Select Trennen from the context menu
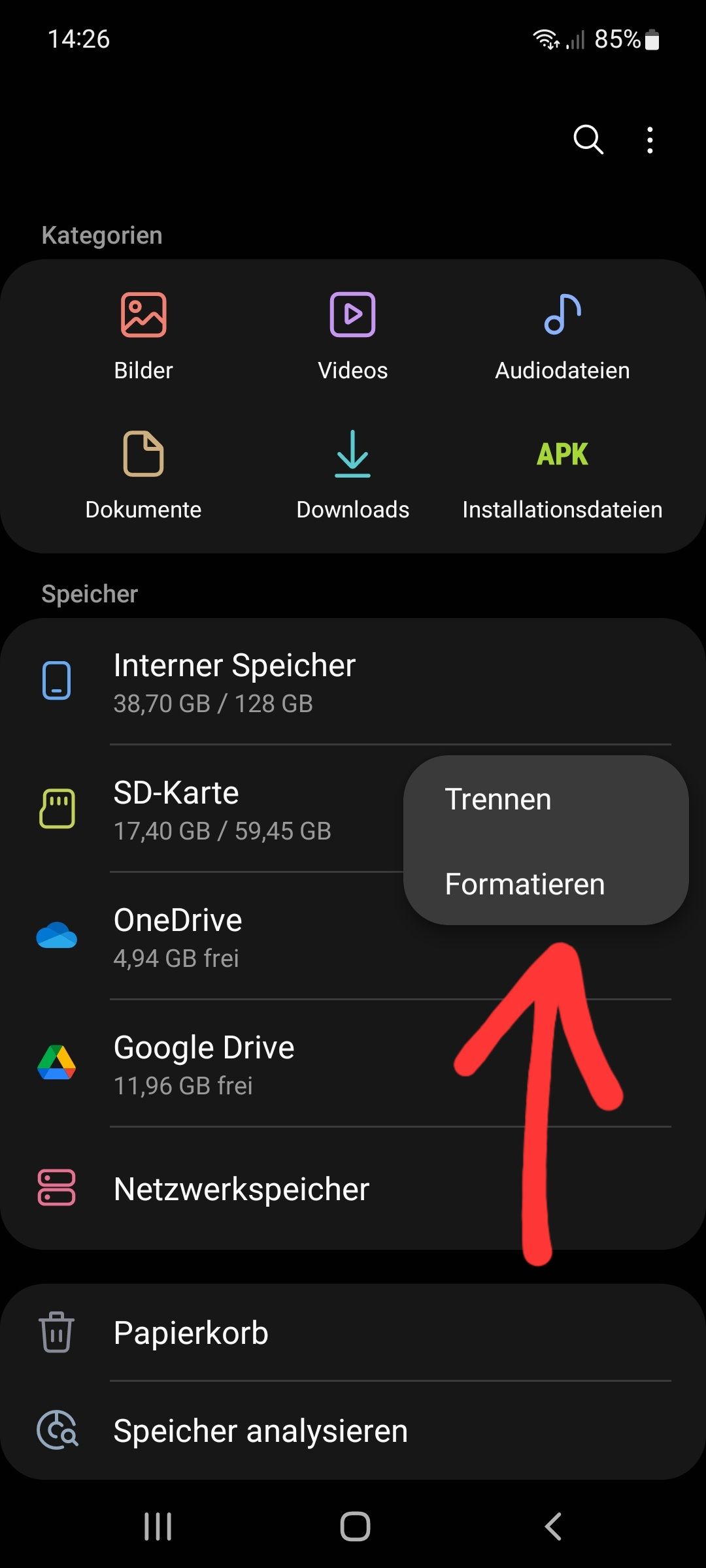 pos(497,798)
